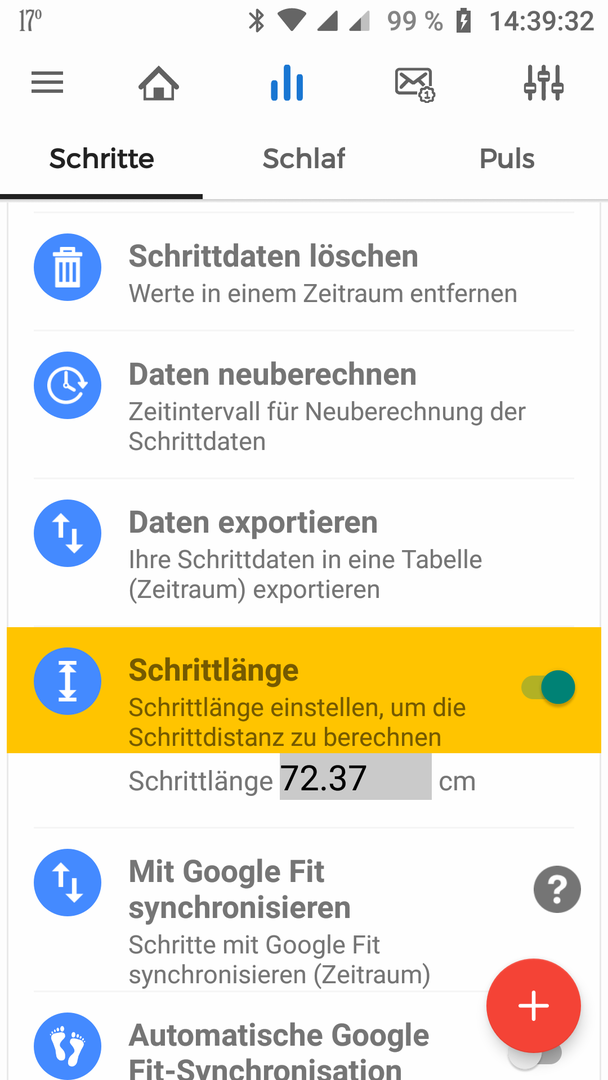Open Daten exportieren
The width and height of the screenshot is (608, 1080).
pos(304,552)
